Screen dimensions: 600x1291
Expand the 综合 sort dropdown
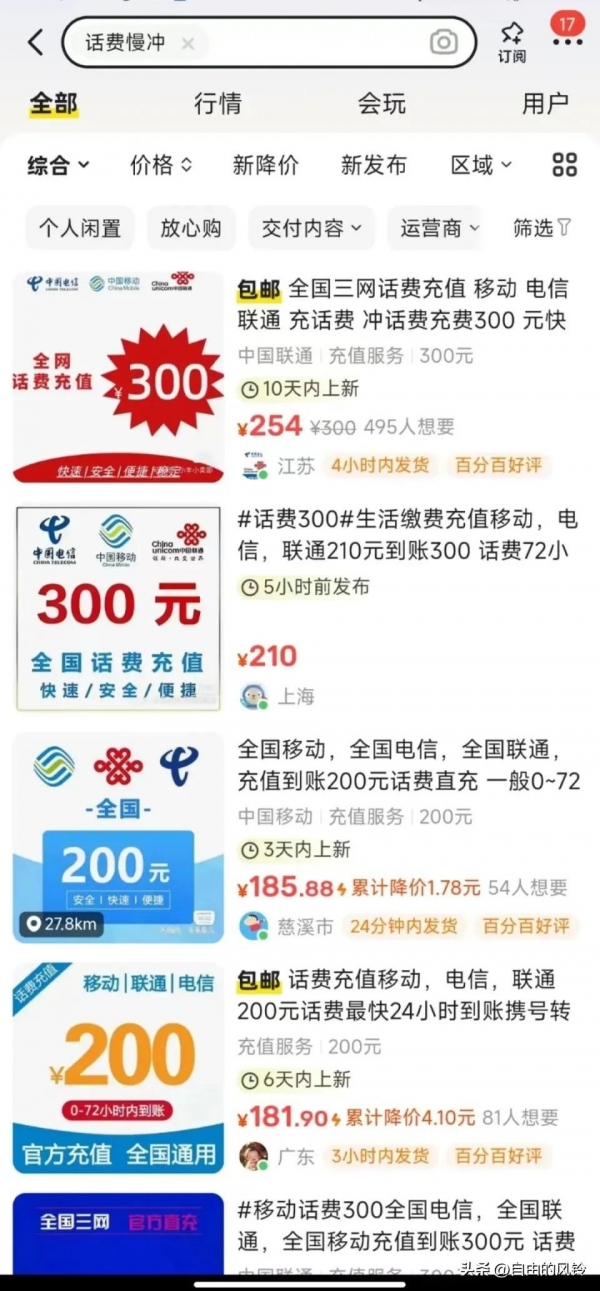(58, 165)
